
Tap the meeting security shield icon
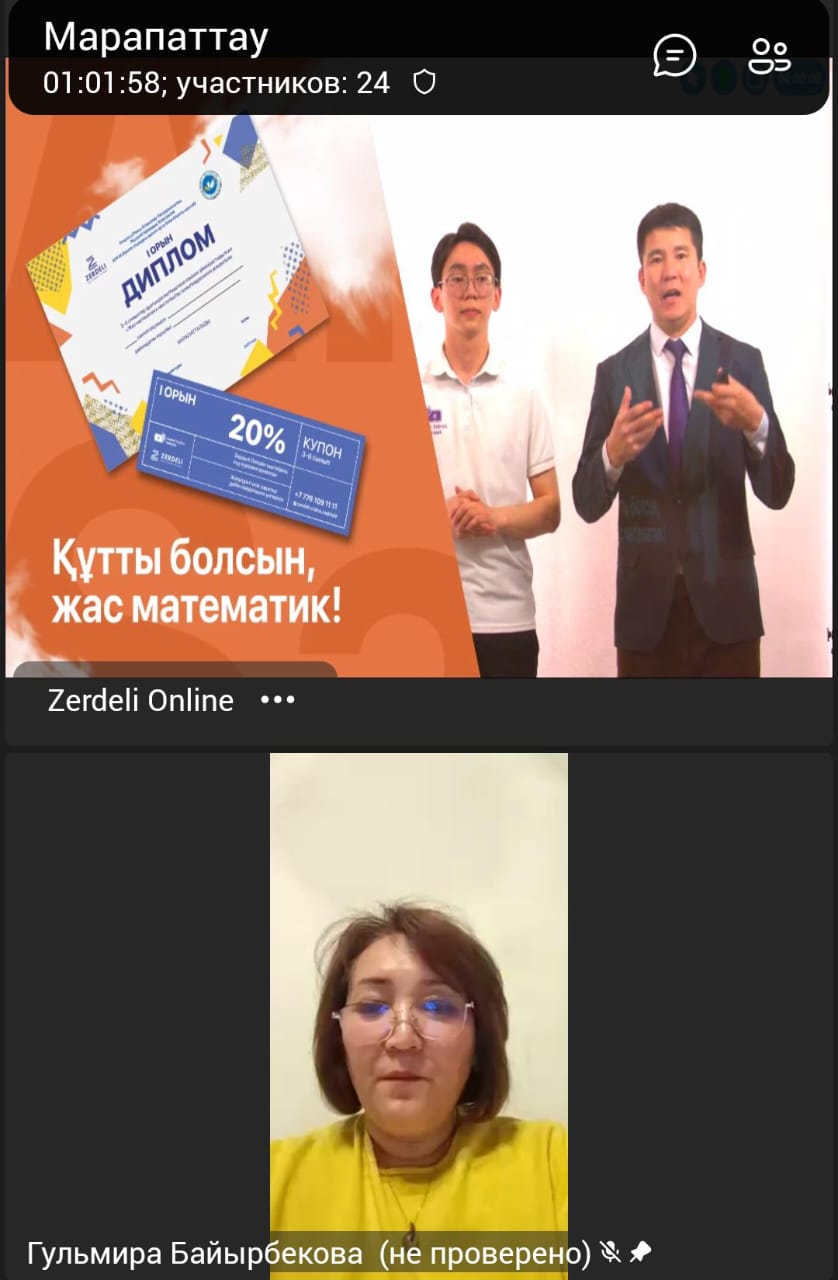(x=424, y=82)
